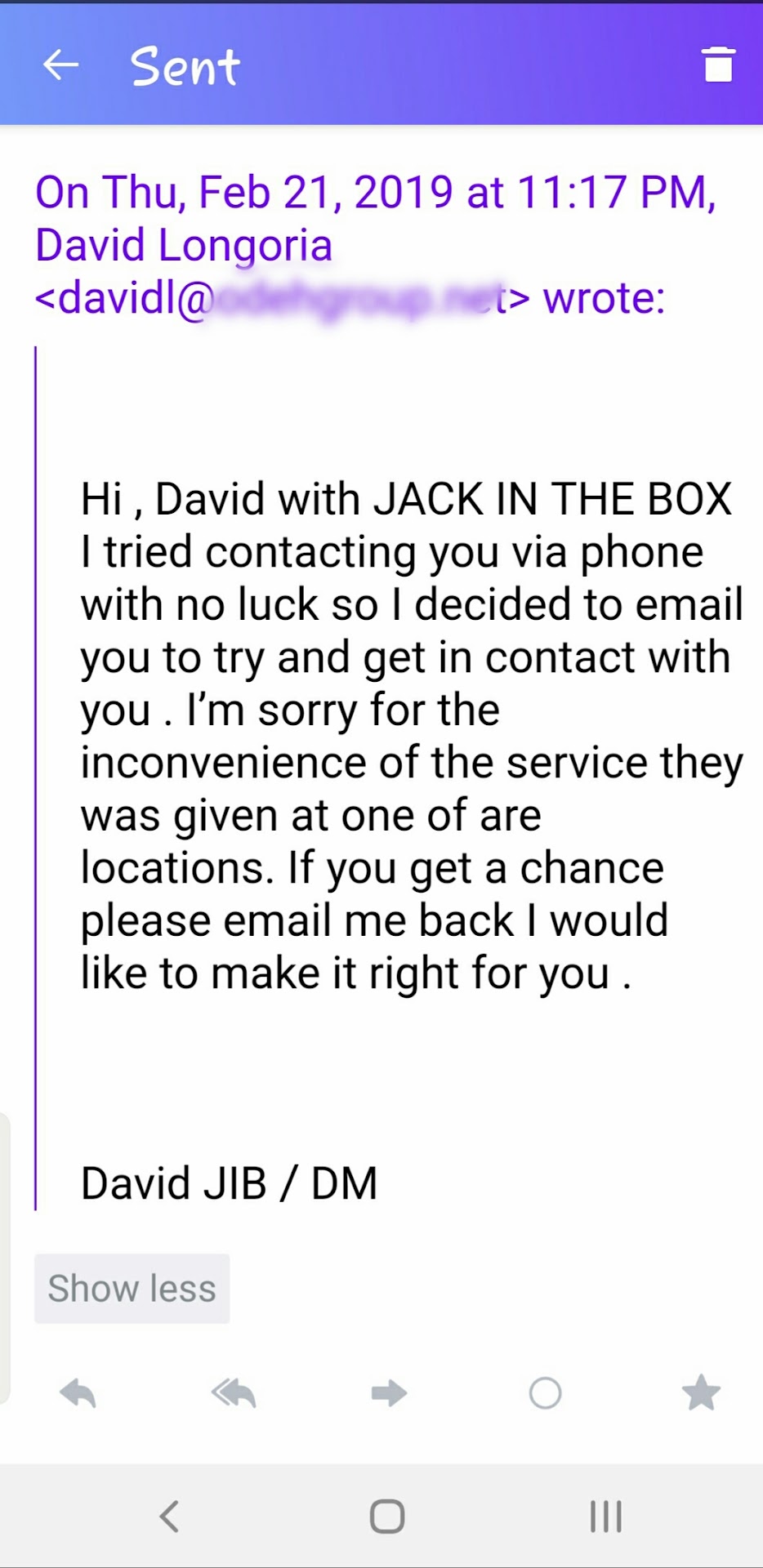Star this email
This screenshot has height=1568, width=763.
click(701, 1393)
